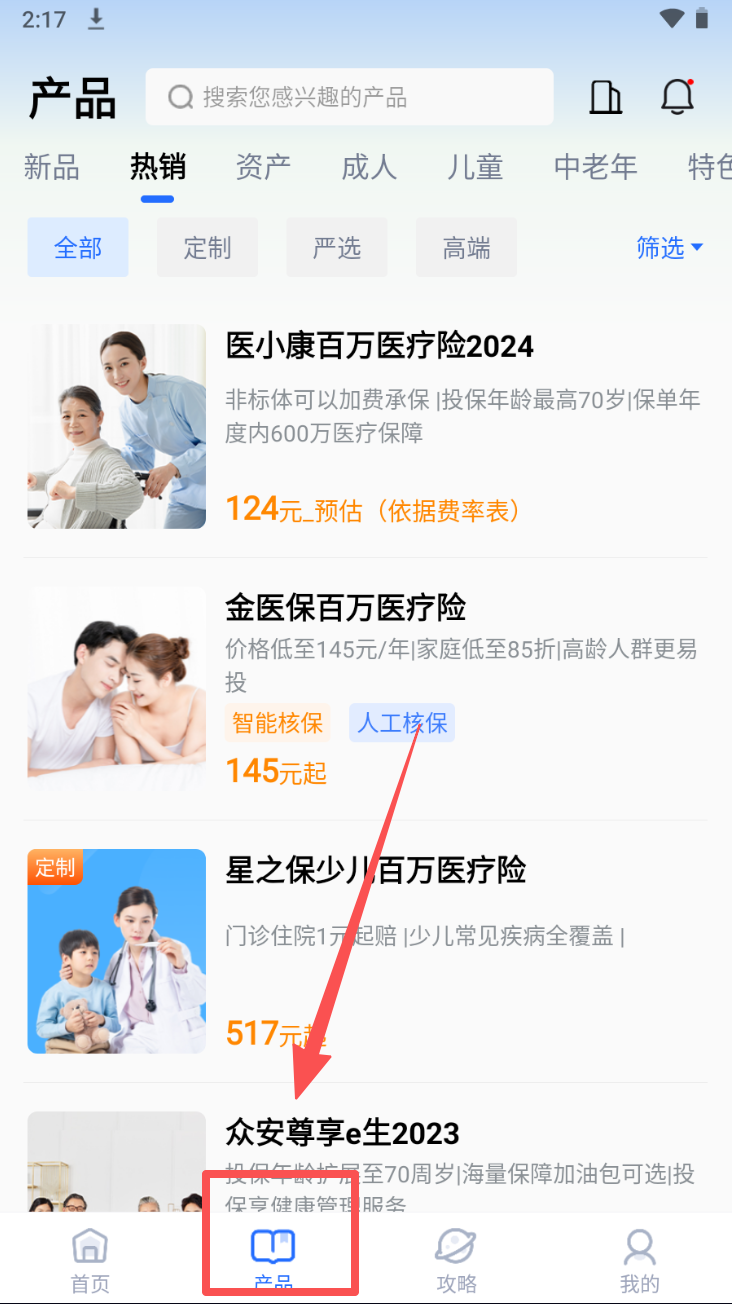
Task: Open 众安尊享e生2023 product card
Action: pos(343,1133)
